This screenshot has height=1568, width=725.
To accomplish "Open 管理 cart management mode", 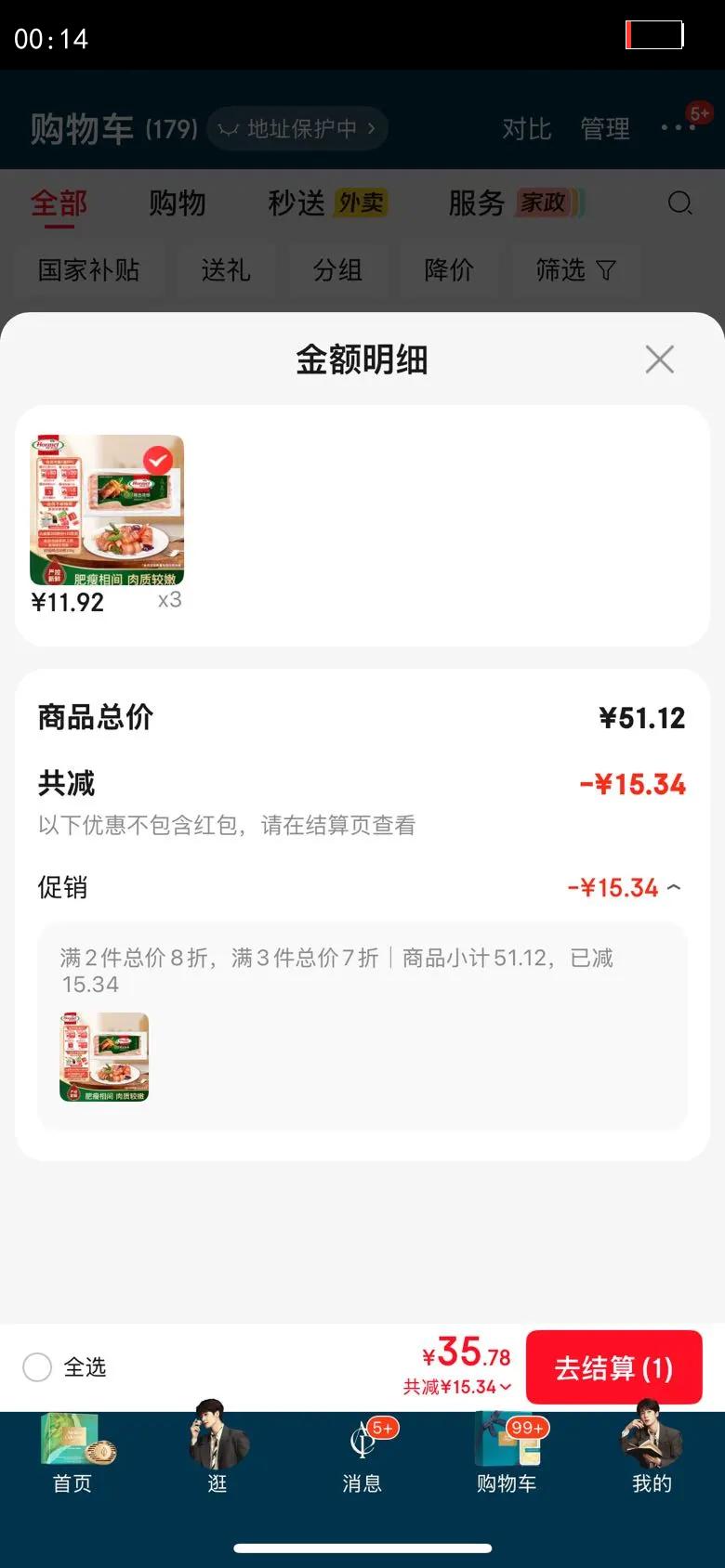I will click(x=604, y=129).
